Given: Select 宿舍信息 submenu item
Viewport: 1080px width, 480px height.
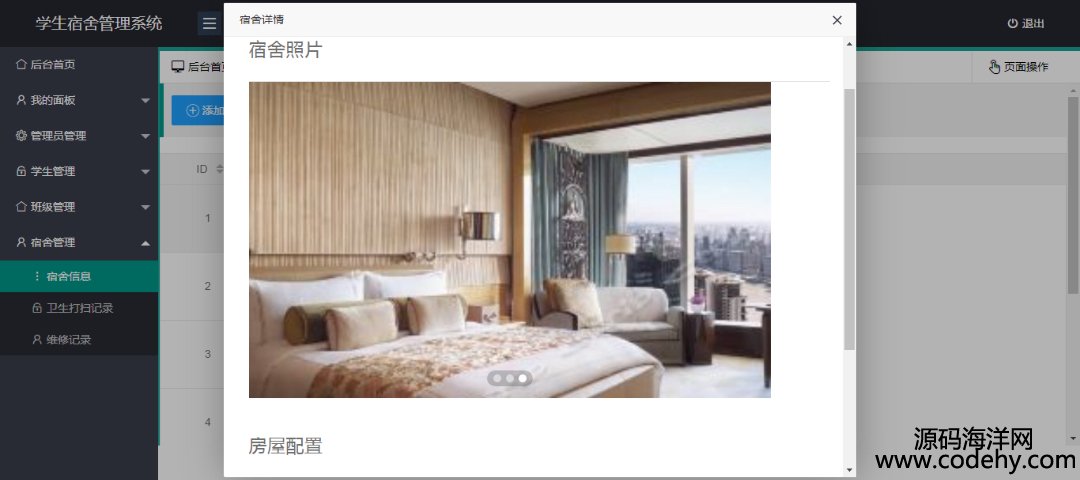Looking at the screenshot, I should click(x=68, y=276).
